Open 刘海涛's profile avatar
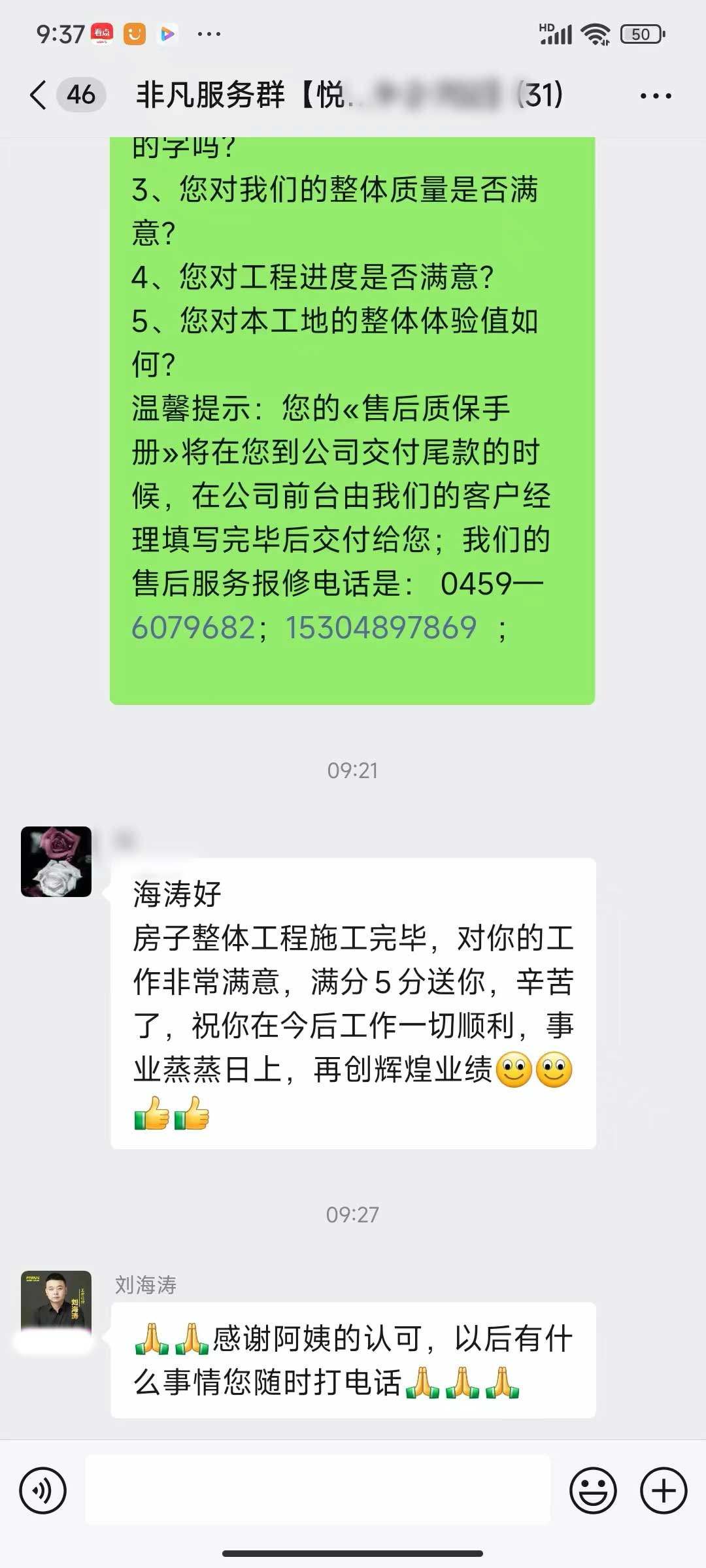The height and width of the screenshot is (1568, 706). click(56, 1303)
